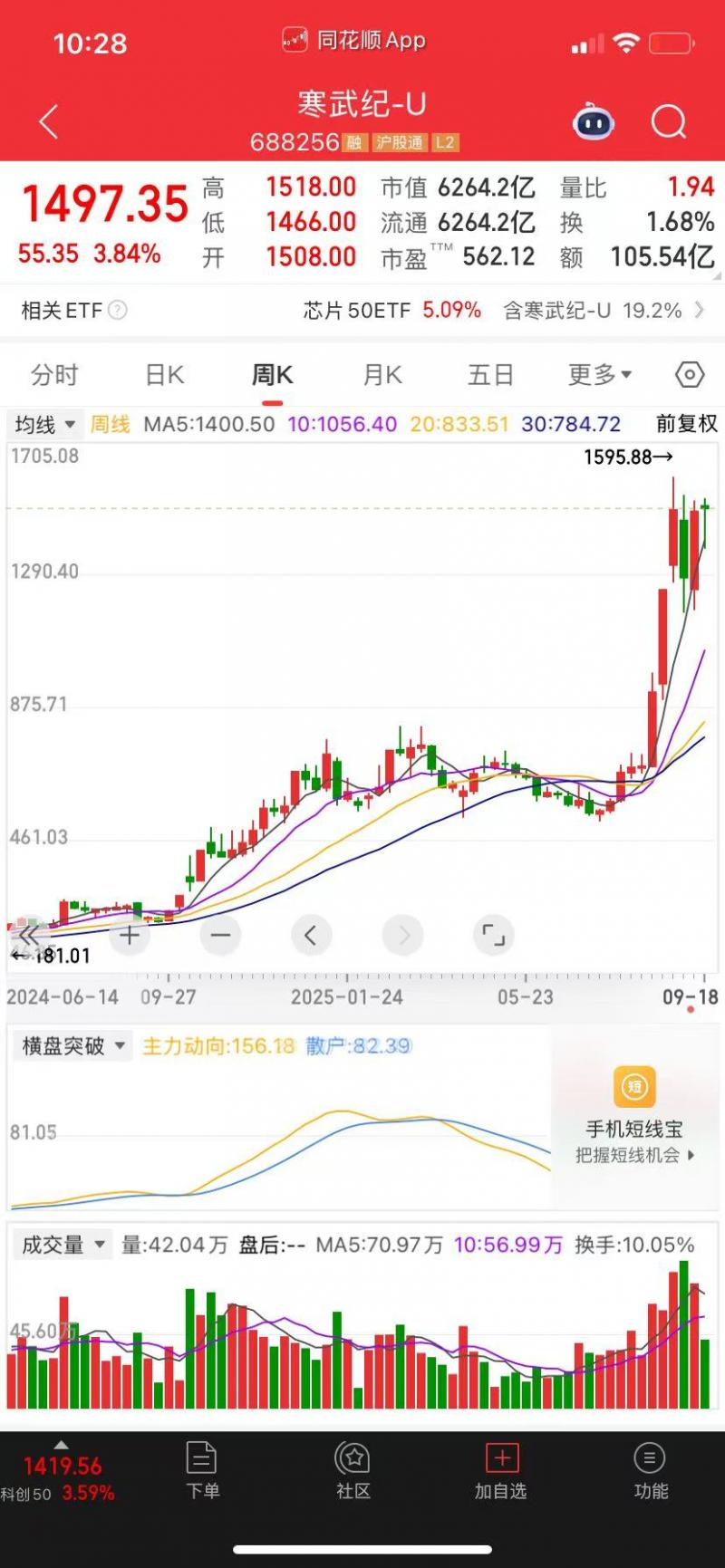The image size is (725, 1568).
Task: Open the AI robot assistant icon
Action: click(594, 121)
